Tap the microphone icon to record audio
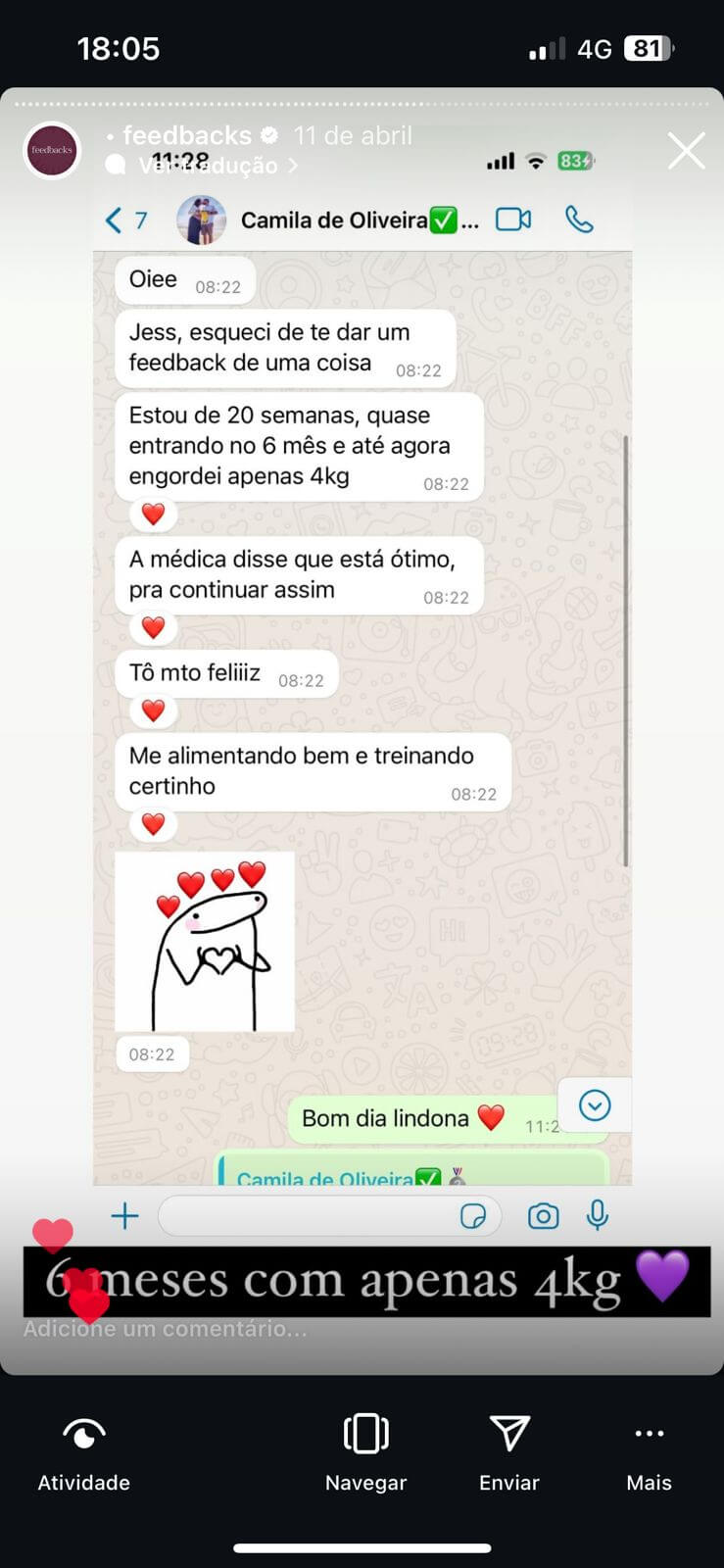724x1568 pixels. [599, 1215]
